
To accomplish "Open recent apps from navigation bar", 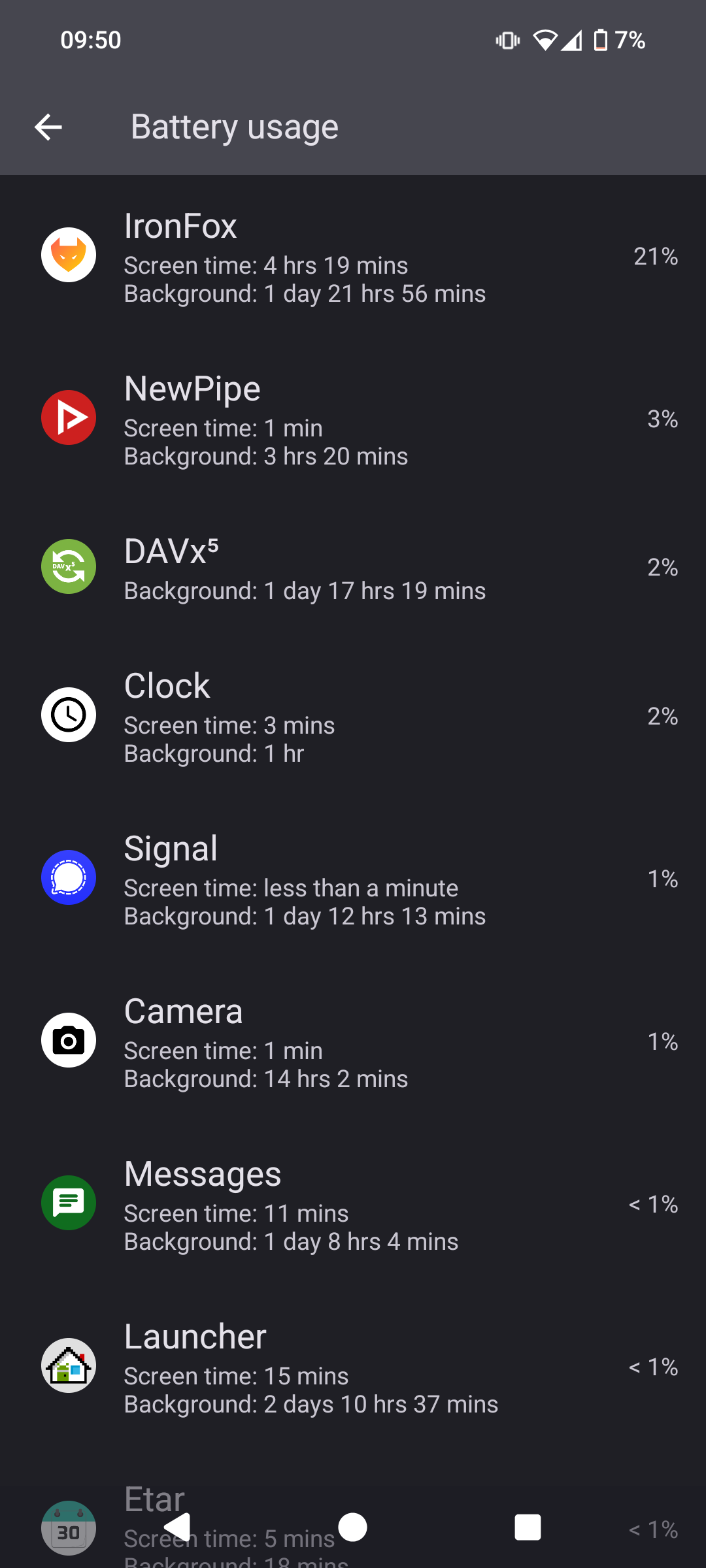I will pyautogui.click(x=528, y=1527).
